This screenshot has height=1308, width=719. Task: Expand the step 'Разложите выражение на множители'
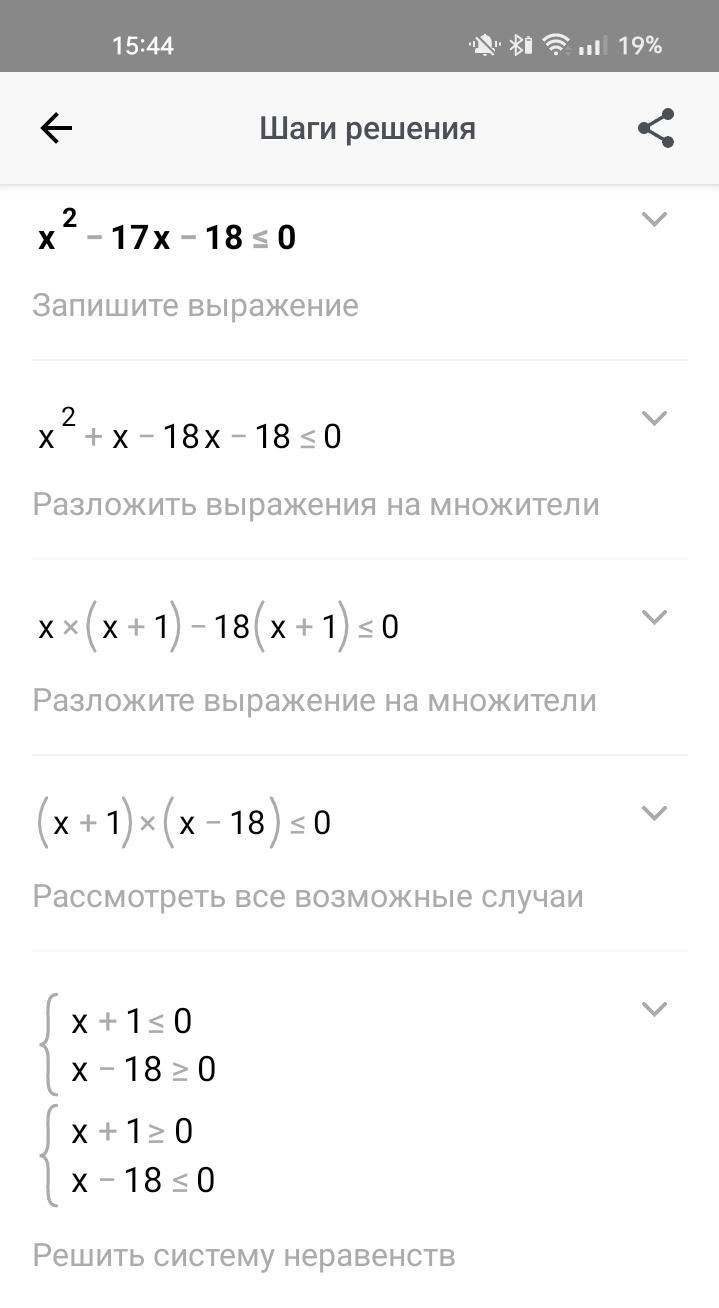(653, 617)
